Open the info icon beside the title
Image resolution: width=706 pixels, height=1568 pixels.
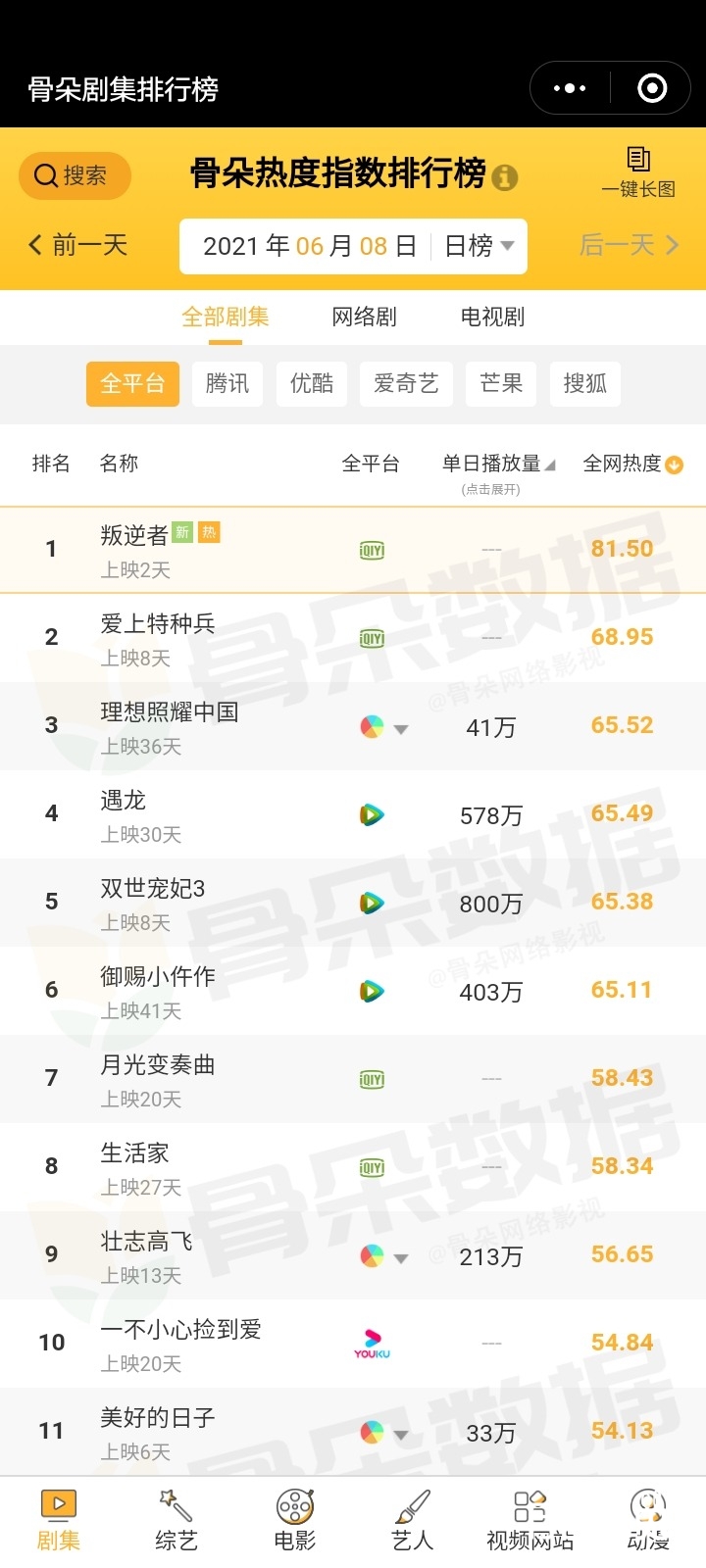(505, 177)
